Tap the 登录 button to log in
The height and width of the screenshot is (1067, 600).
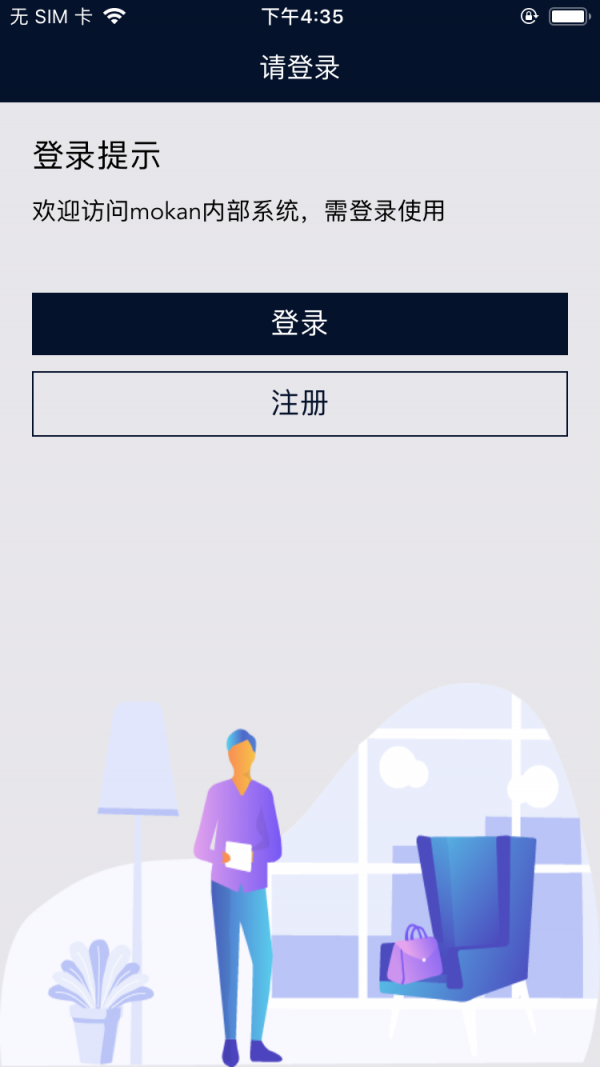click(x=300, y=324)
